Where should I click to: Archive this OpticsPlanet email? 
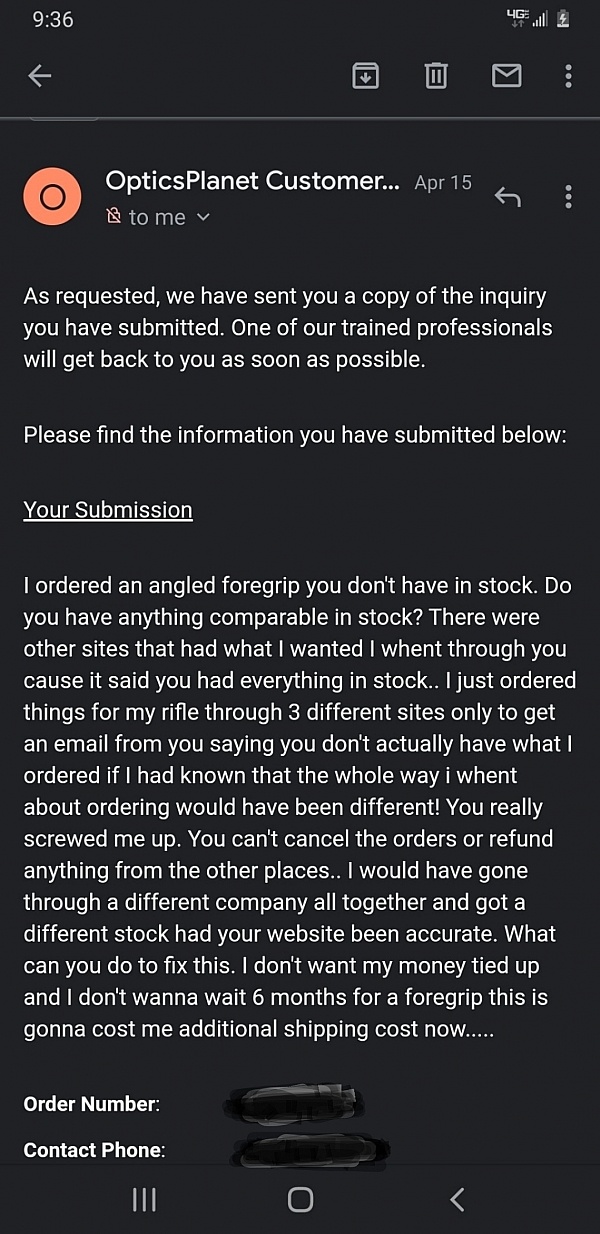(x=365, y=76)
